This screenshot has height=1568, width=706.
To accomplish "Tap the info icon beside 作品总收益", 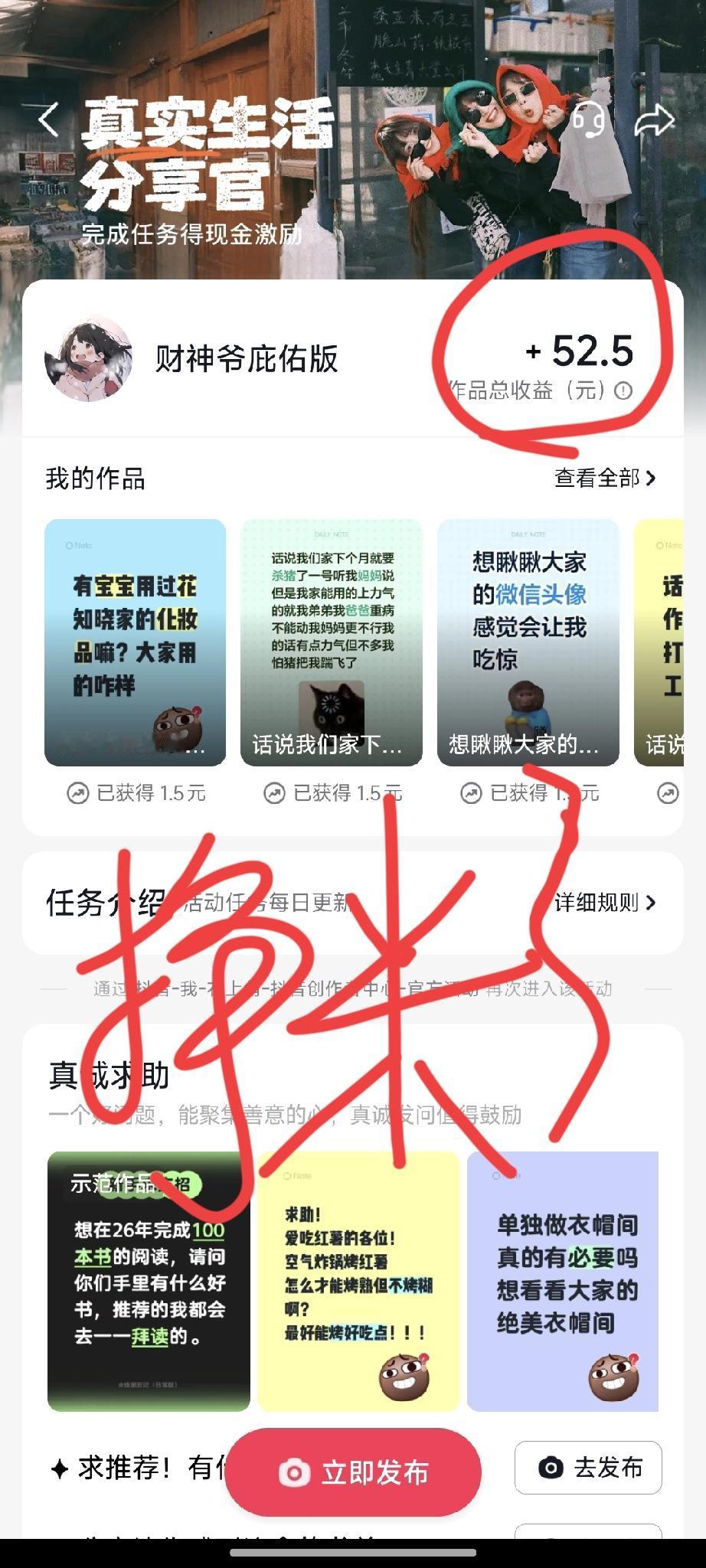I will coord(625,390).
